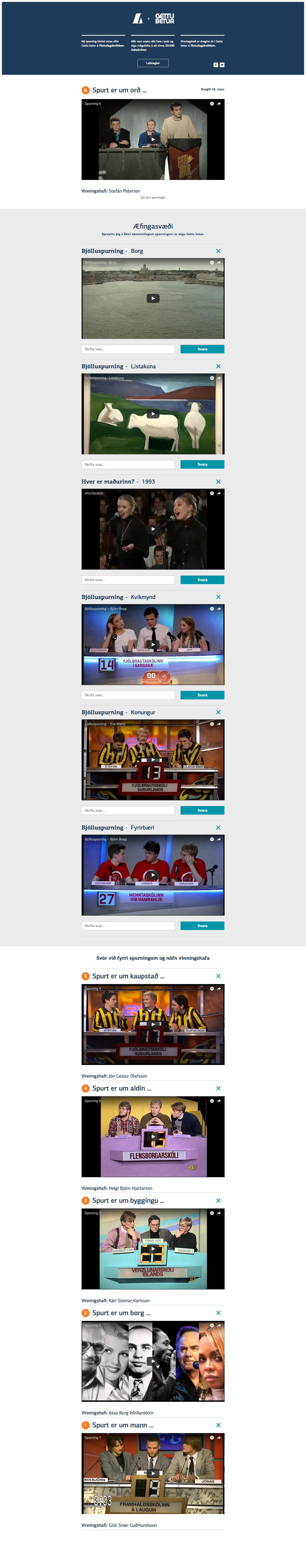Open the Twitter icon in header
306x1568 pixels.
222,65
